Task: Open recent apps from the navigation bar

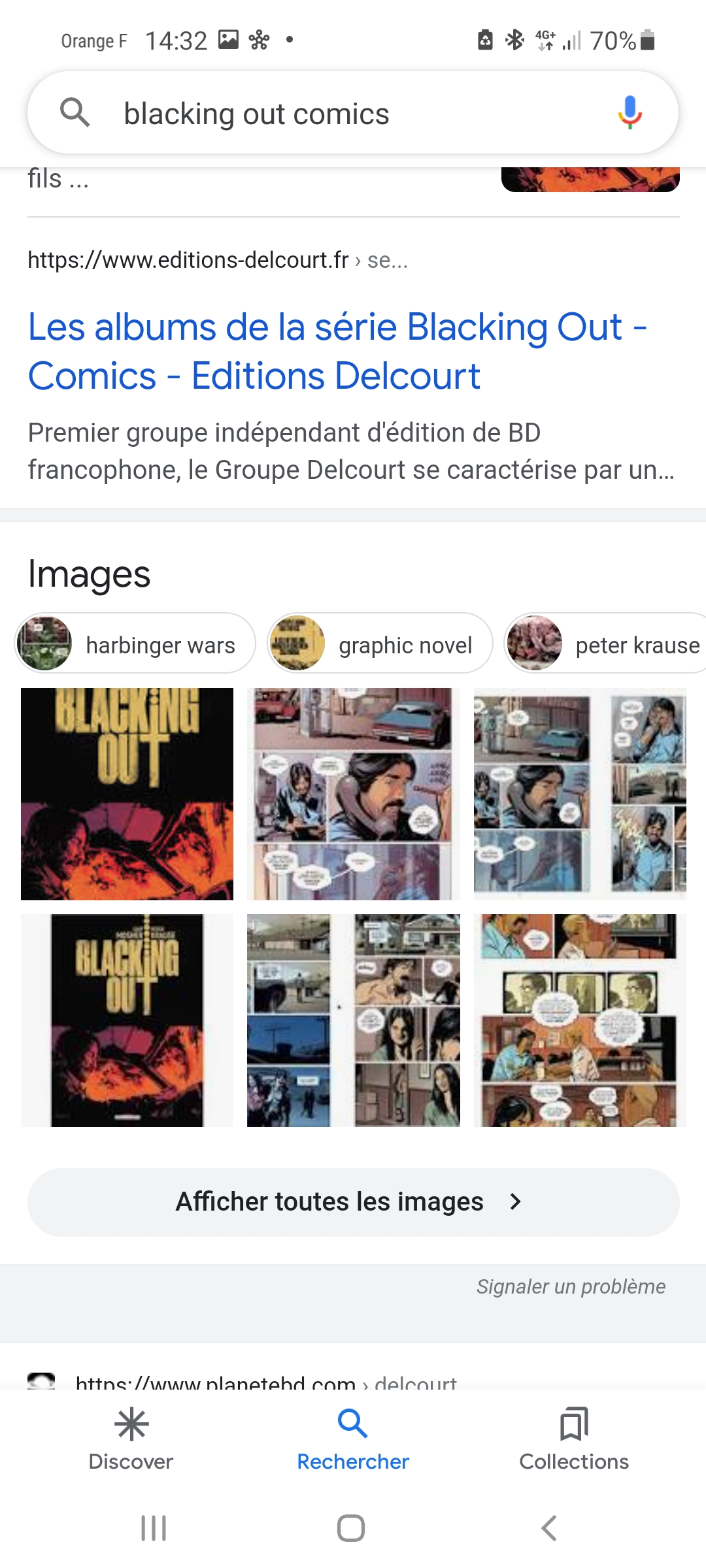Action: tap(154, 1528)
